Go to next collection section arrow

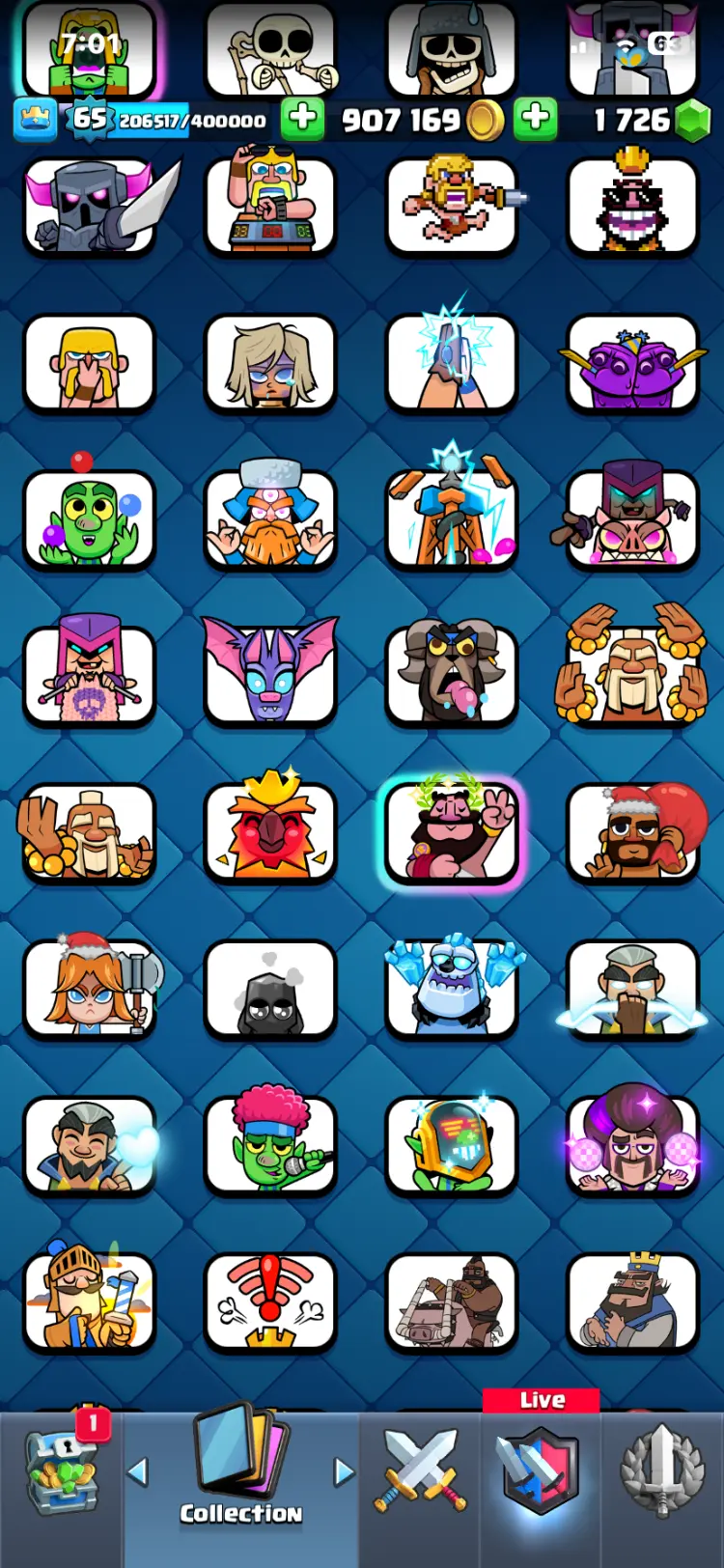tap(344, 1472)
